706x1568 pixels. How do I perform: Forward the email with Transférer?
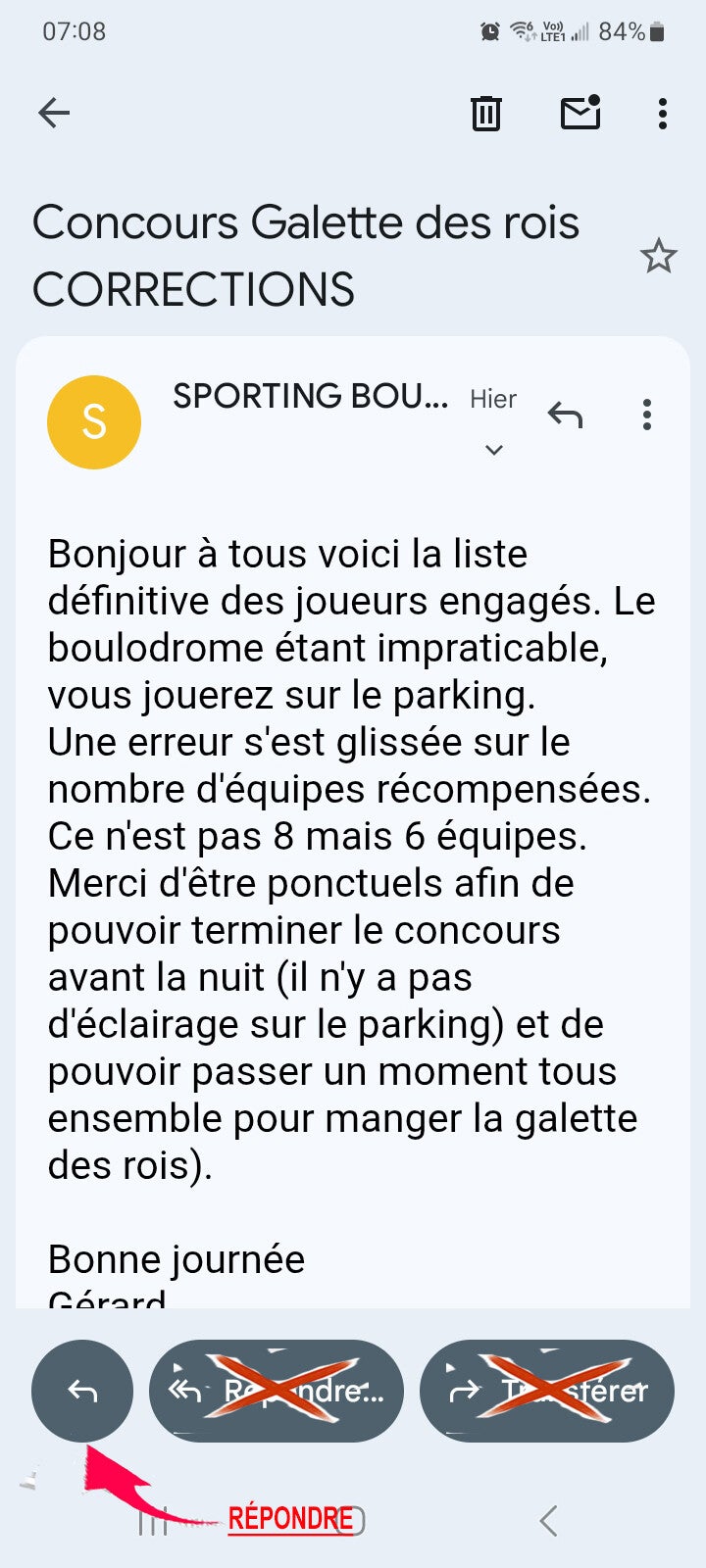[x=546, y=1391]
